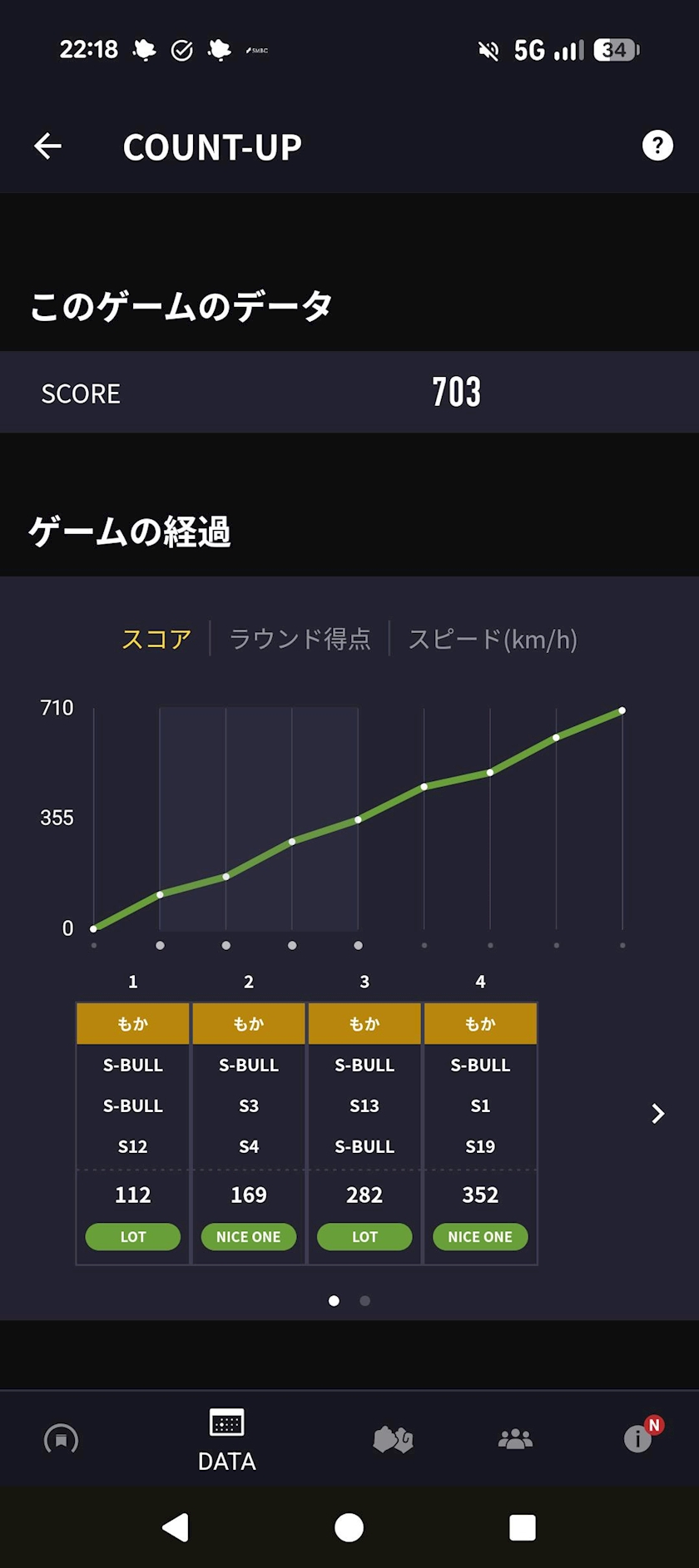699x1568 pixels.
Task: Open the DATA tab in bottom navigation
Action: pyautogui.click(x=226, y=1440)
